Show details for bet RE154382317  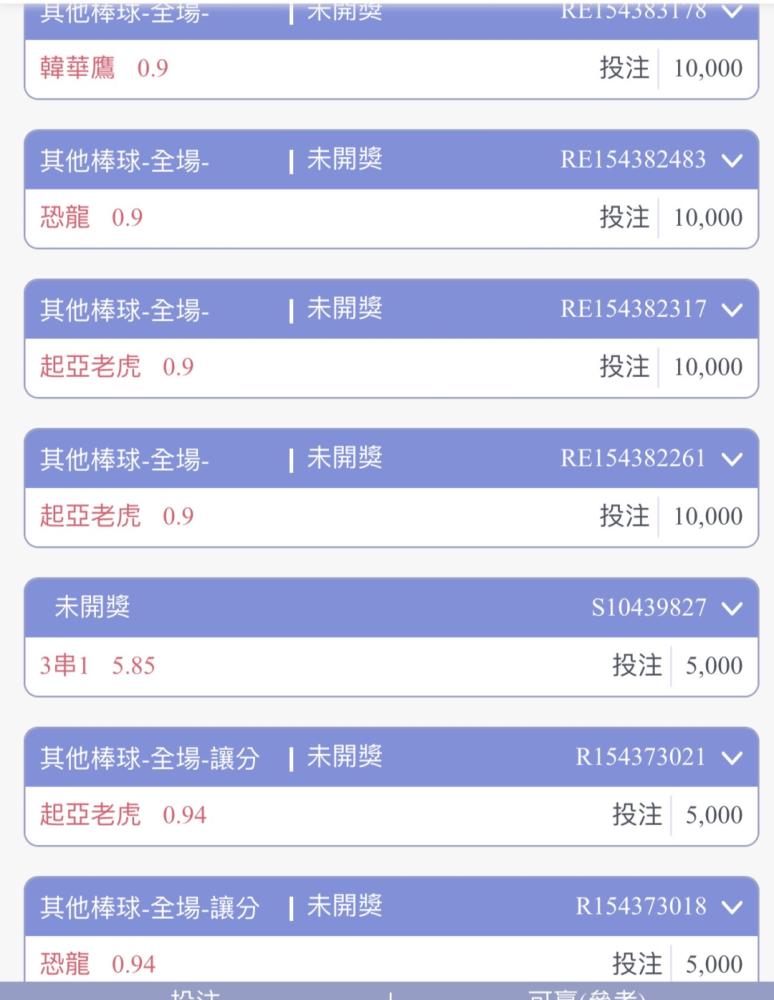pyautogui.click(x=732, y=310)
